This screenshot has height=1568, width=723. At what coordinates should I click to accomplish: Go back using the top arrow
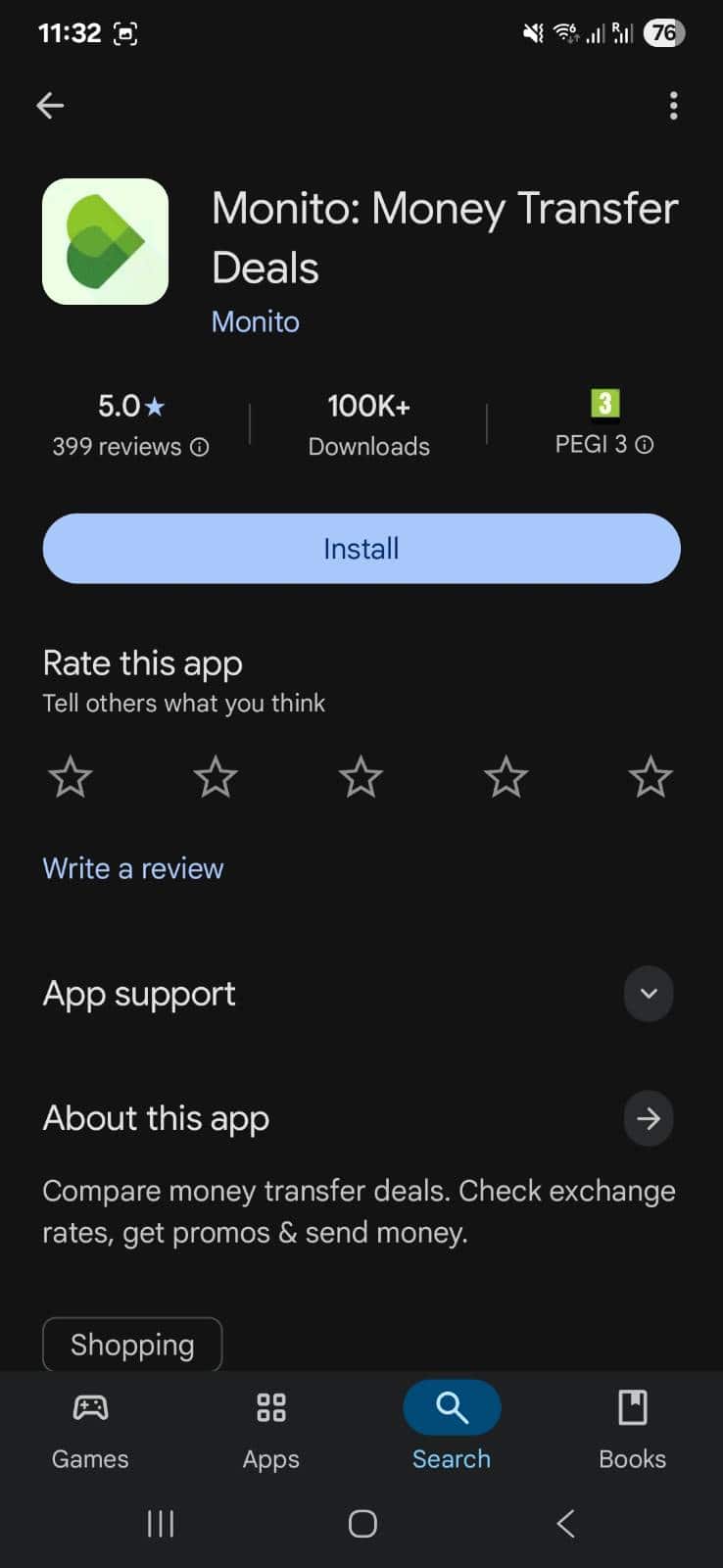[x=50, y=105]
